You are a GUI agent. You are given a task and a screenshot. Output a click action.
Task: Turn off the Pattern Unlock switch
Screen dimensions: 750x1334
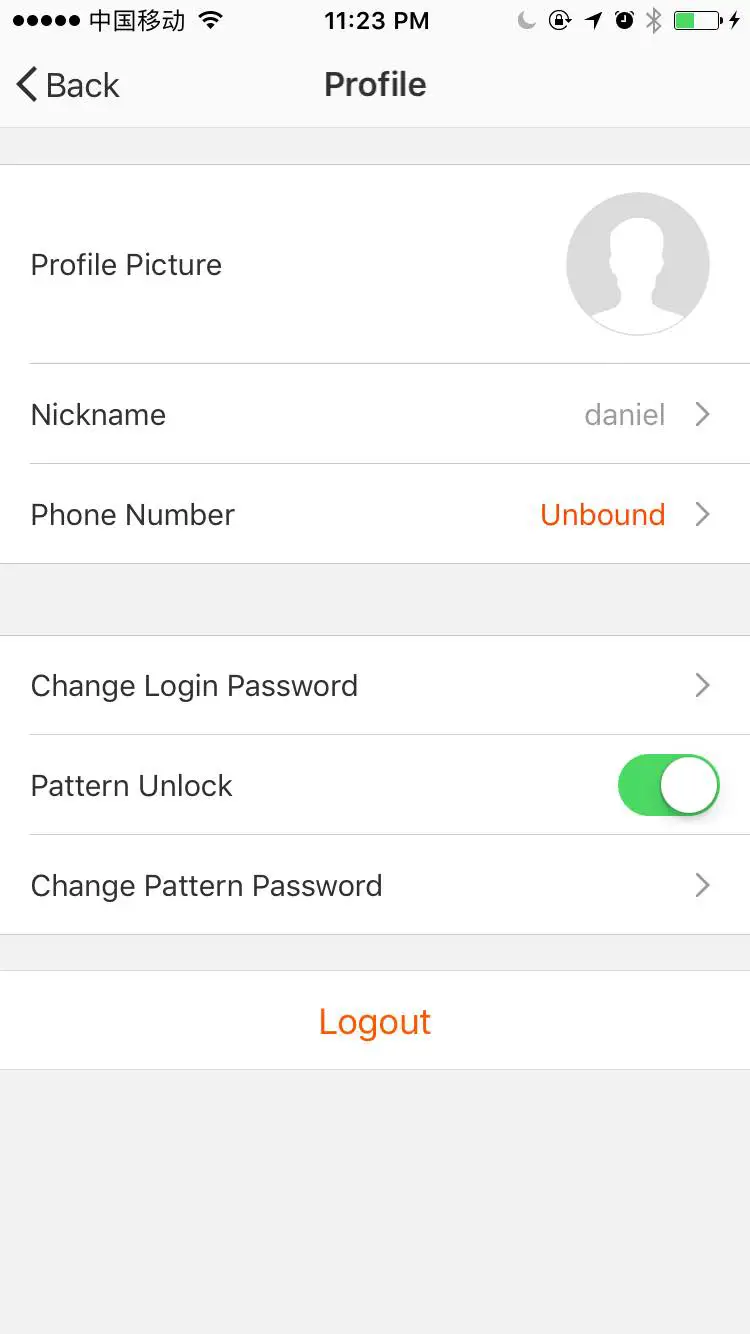click(x=668, y=785)
